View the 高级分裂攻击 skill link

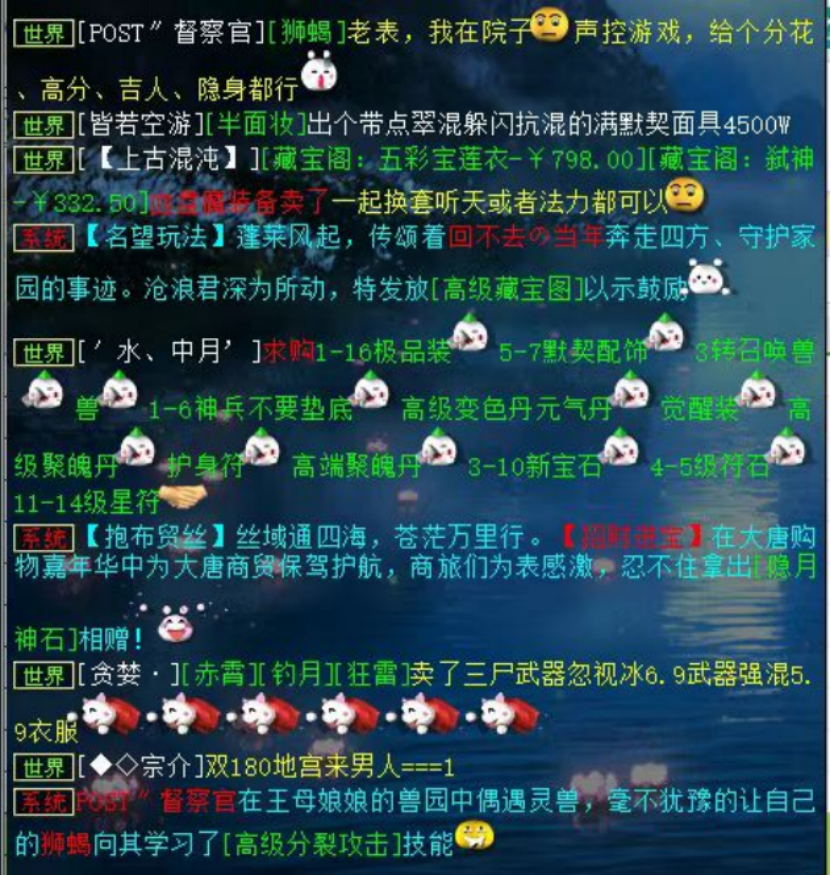311,844
